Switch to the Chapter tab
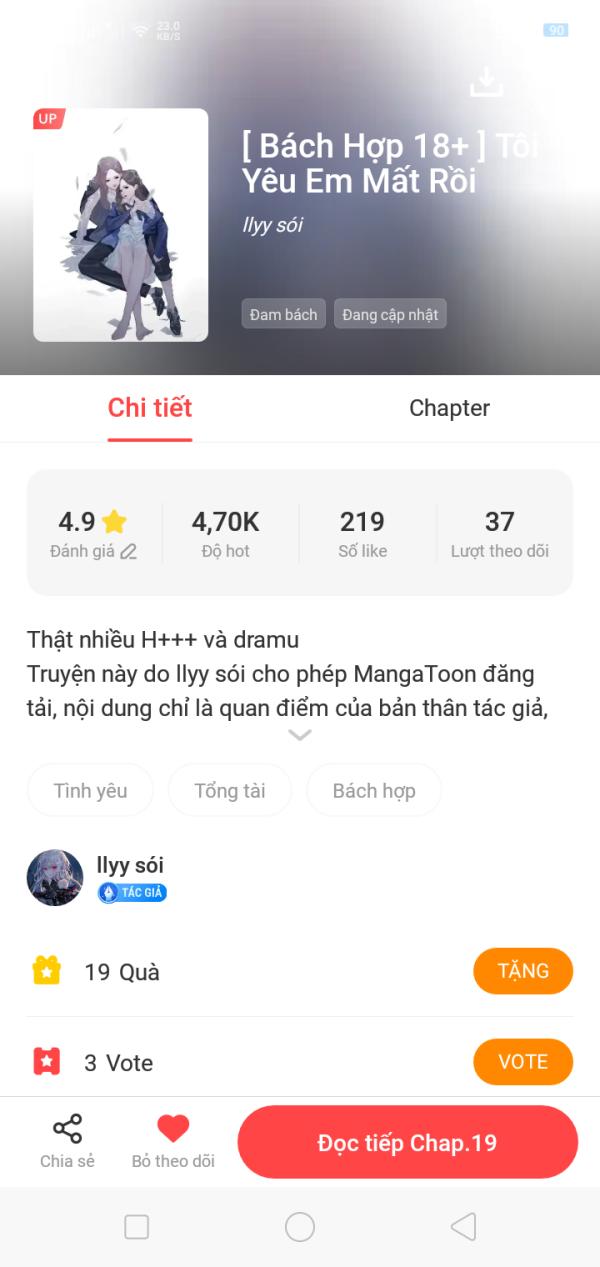The image size is (600, 1267). (449, 408)
